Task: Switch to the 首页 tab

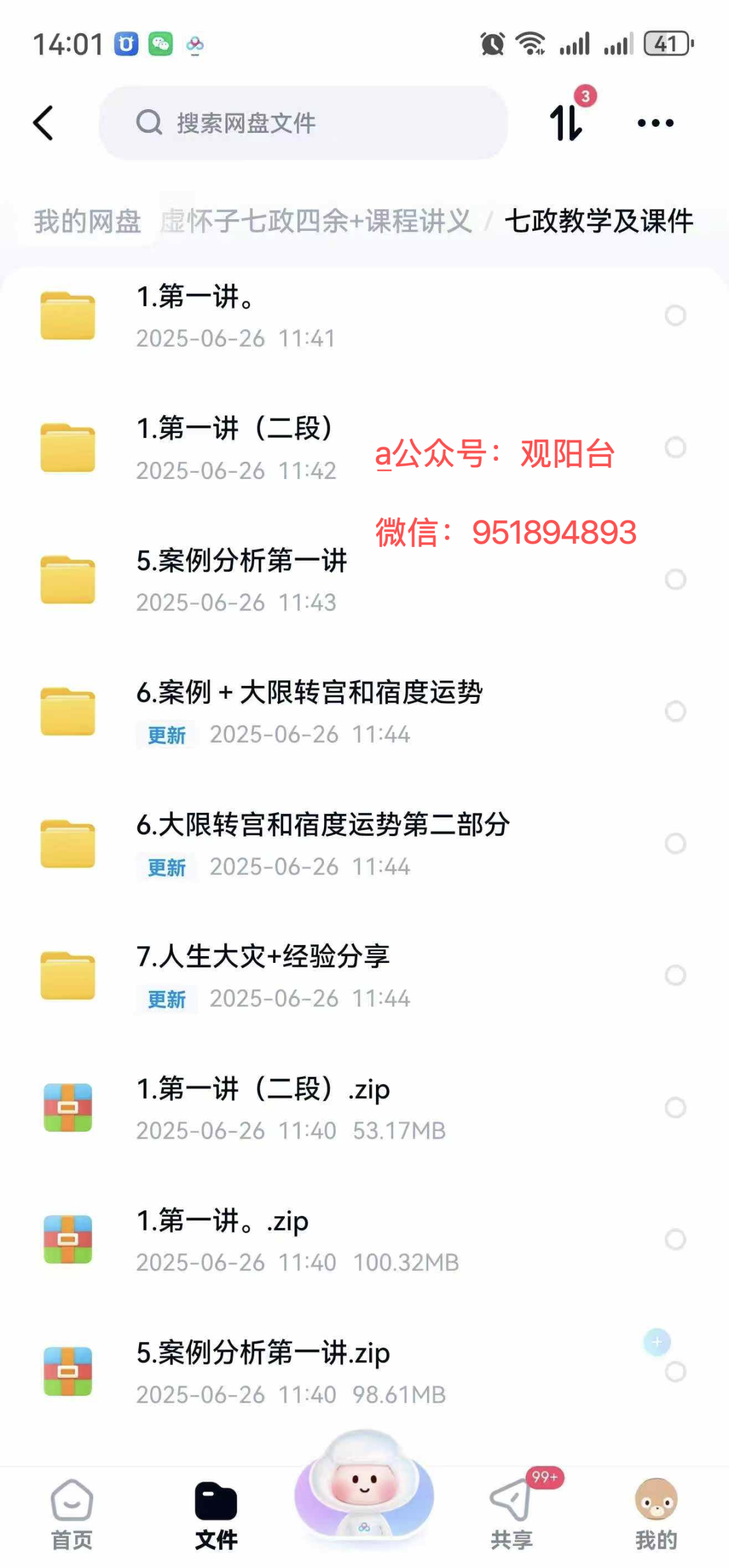Action: point(72,1514)
